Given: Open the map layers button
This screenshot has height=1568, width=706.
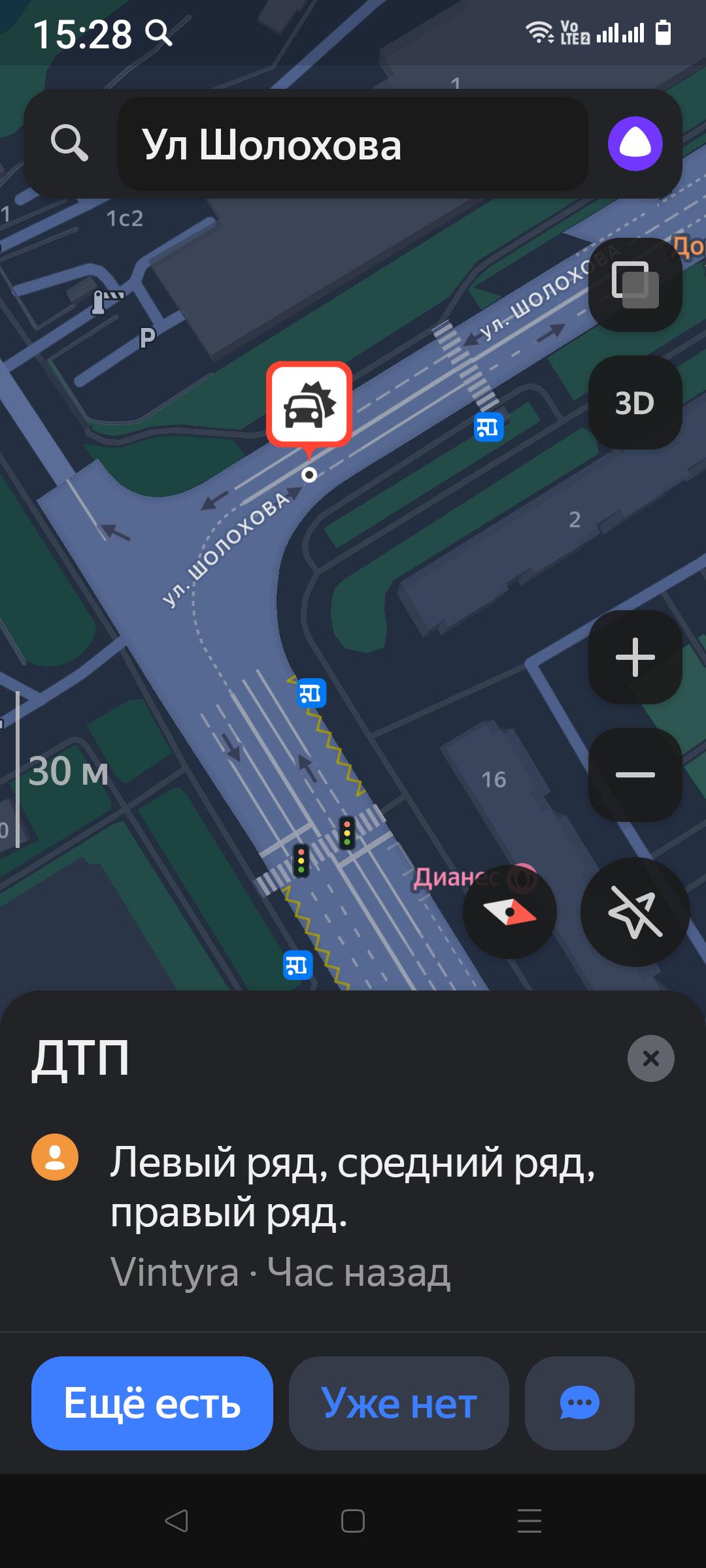Looking at the screenshot, I should pyautogui.click(x=635, y=285).
